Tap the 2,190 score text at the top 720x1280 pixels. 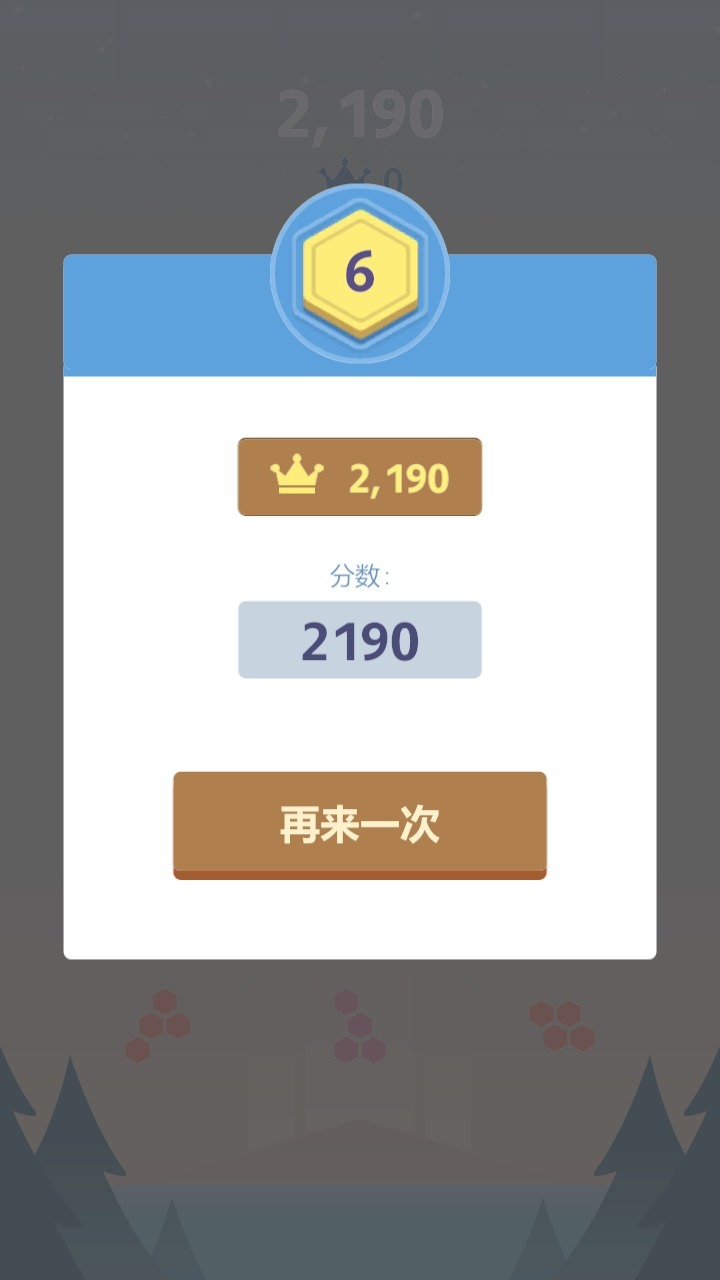tap(360, 113)
